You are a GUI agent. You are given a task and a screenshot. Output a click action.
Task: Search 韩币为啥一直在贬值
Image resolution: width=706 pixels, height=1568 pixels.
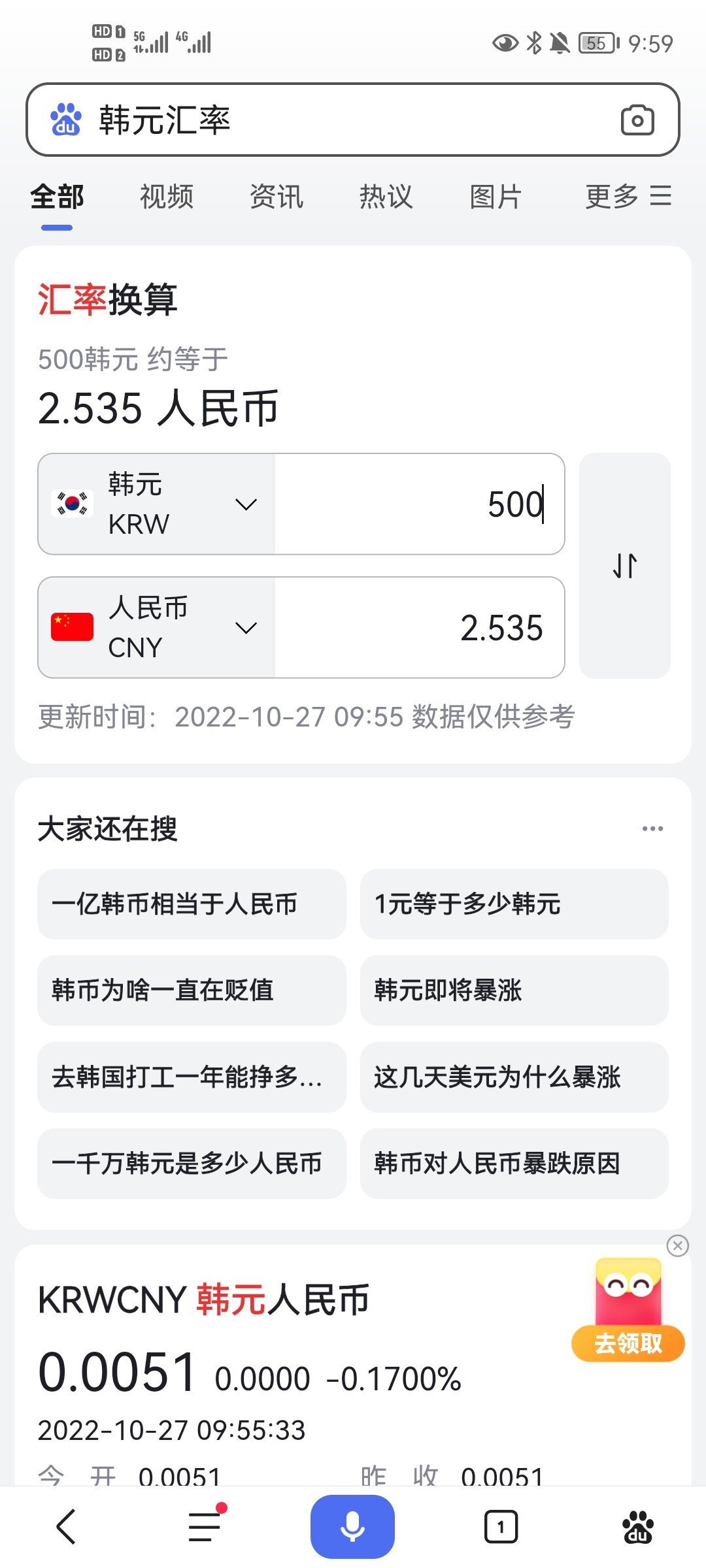[x=192, y=990]
